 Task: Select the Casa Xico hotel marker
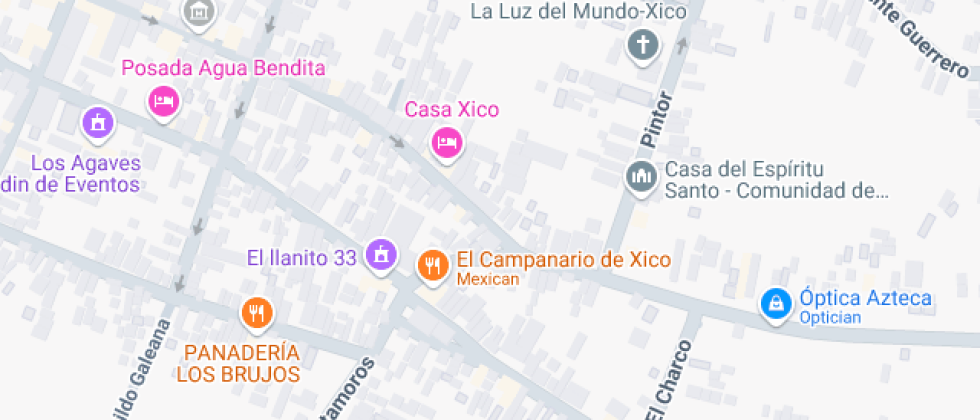click(447, 143)
